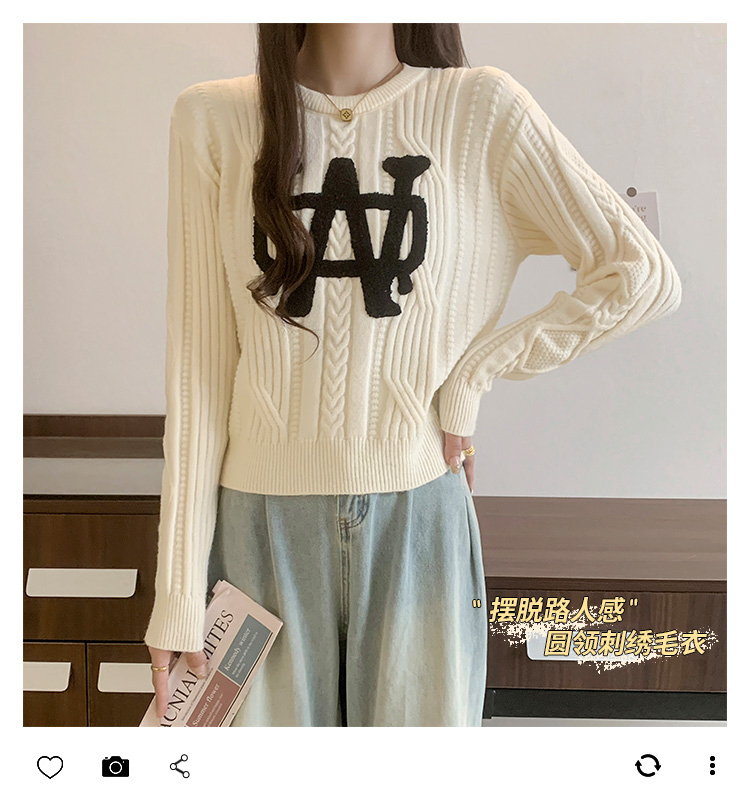The height and width of the screenshot is (799, 750).
Task: Tap the refresh icon
Action: 648,766
